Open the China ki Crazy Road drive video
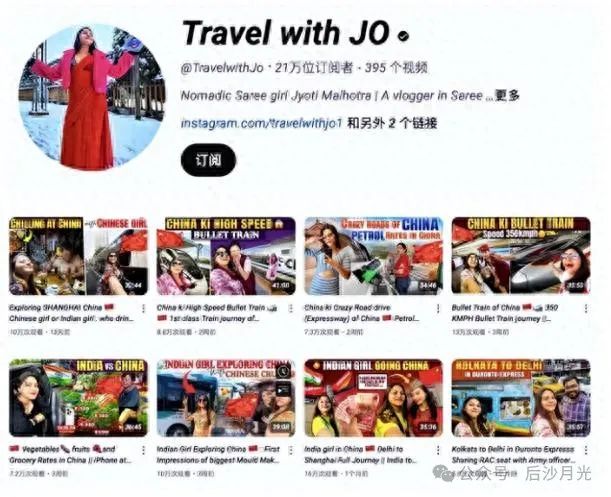The height and width of the screenshot is (497, 611). 372,256
